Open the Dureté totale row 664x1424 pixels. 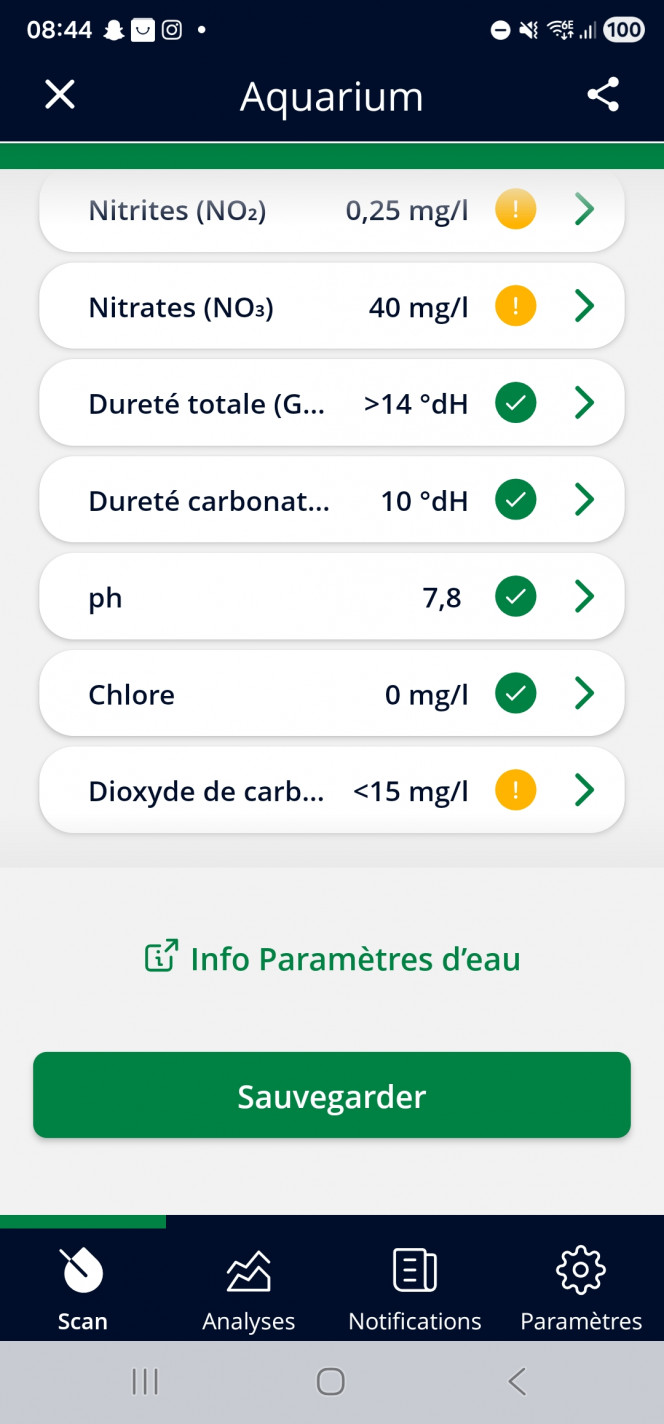[331, 404]
